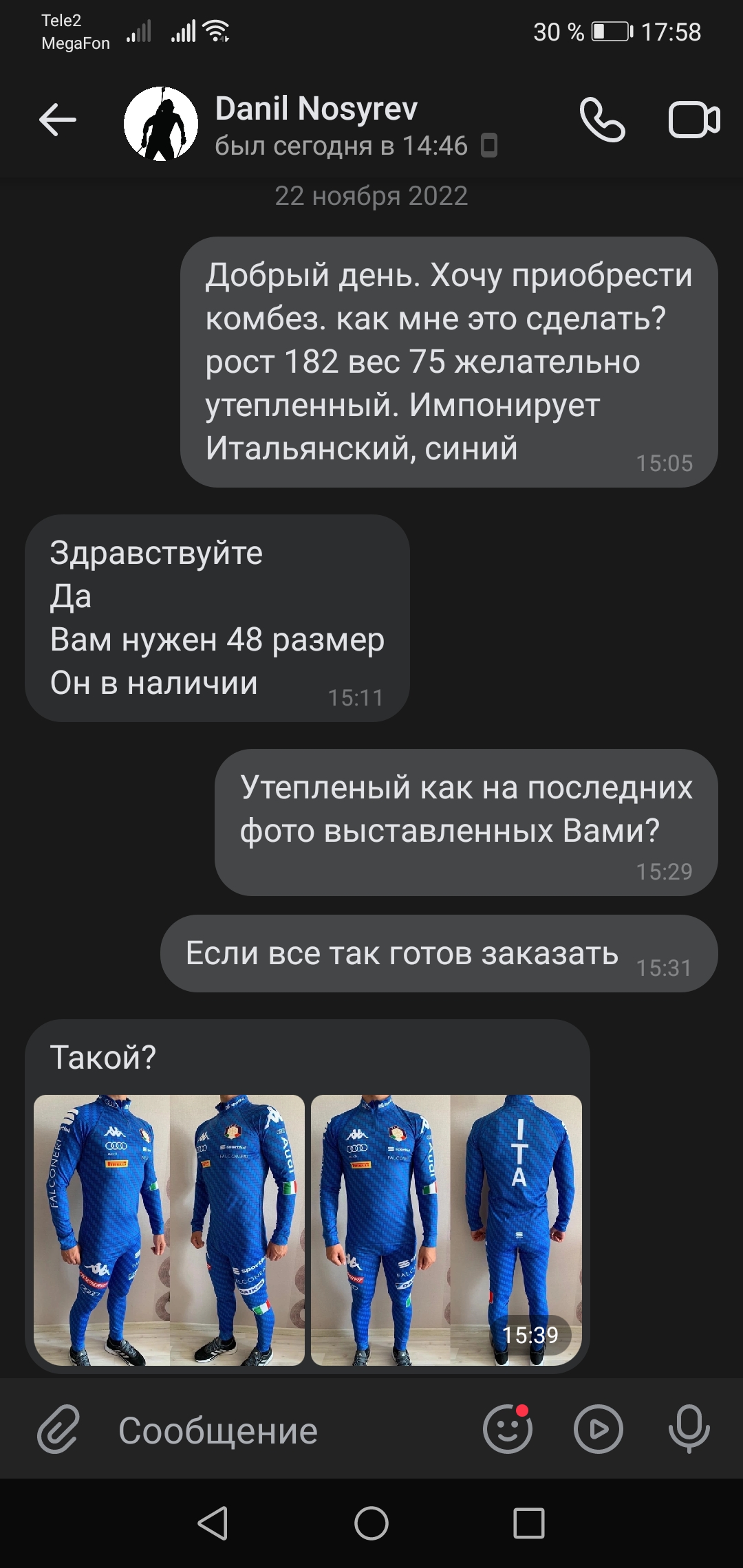Open recent apps from navigation bar
The width and height of the screenshot is (743, 1568).
[529, 1523]
